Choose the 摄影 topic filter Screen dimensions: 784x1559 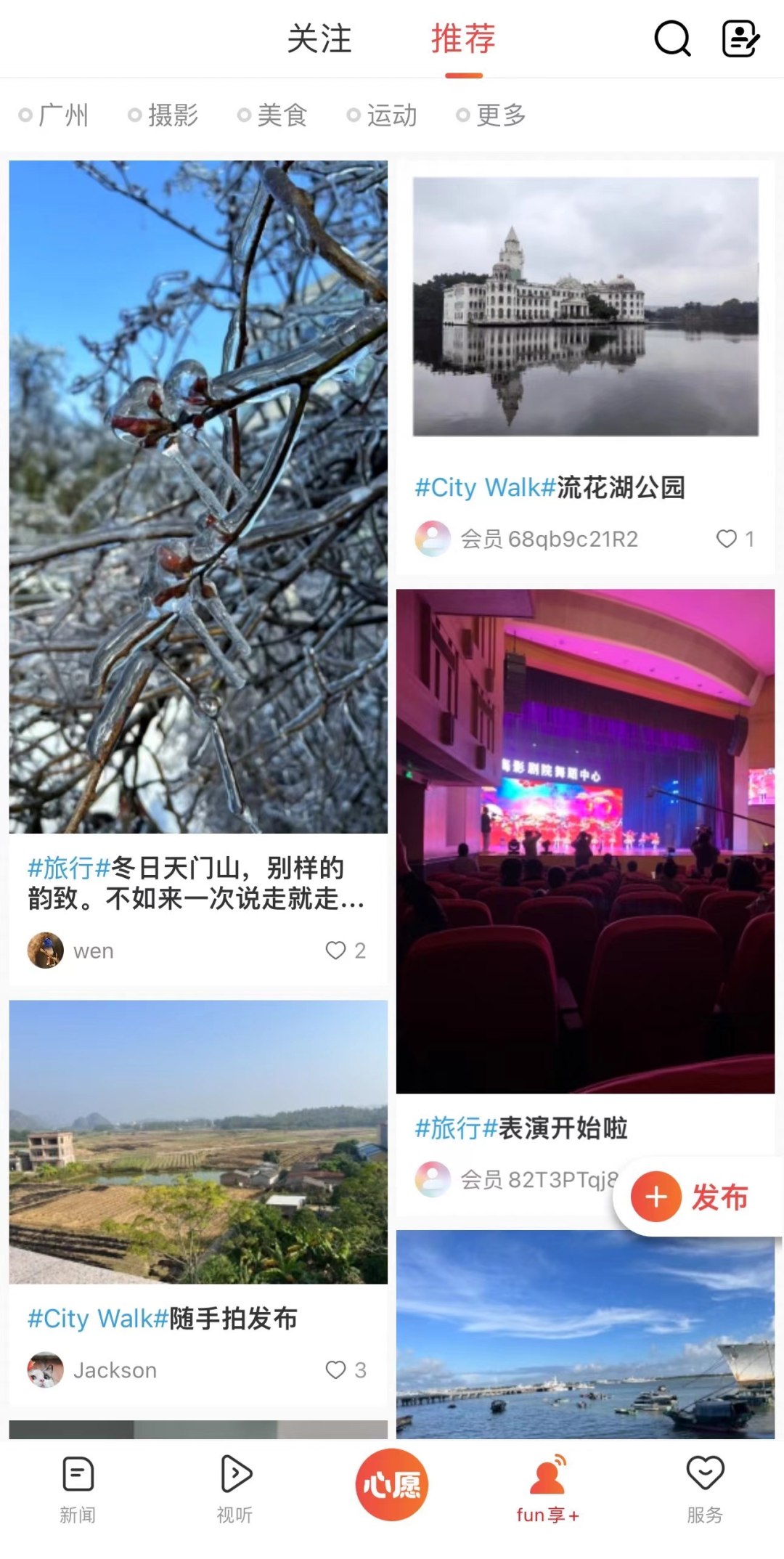tap(172, 115)
